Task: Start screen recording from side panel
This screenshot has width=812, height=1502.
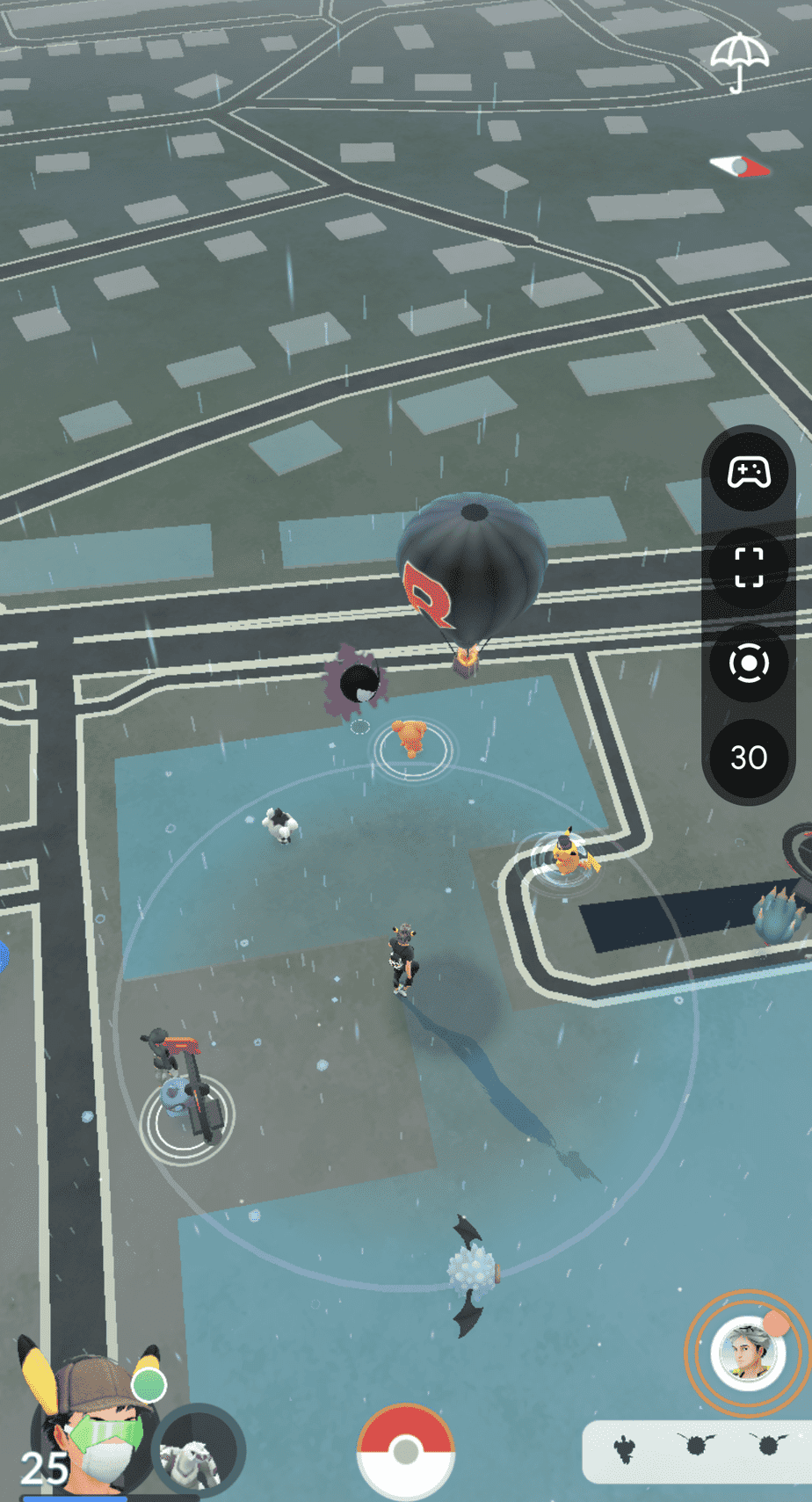Action: click(749, 663)
